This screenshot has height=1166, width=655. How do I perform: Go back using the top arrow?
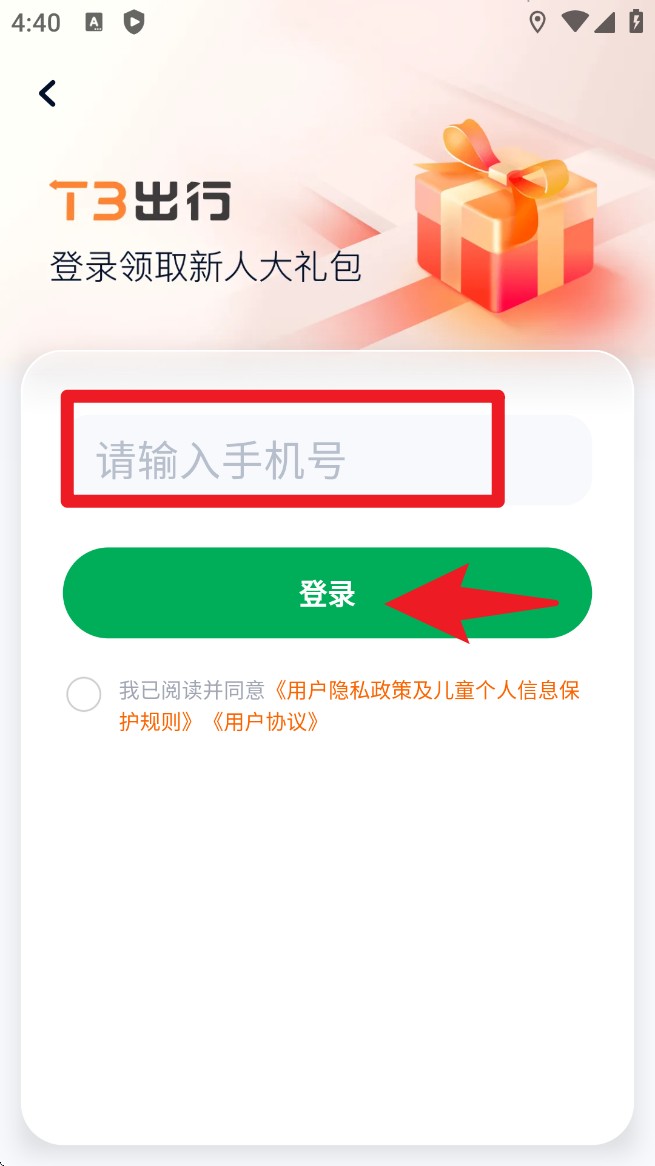click(47, 93)
